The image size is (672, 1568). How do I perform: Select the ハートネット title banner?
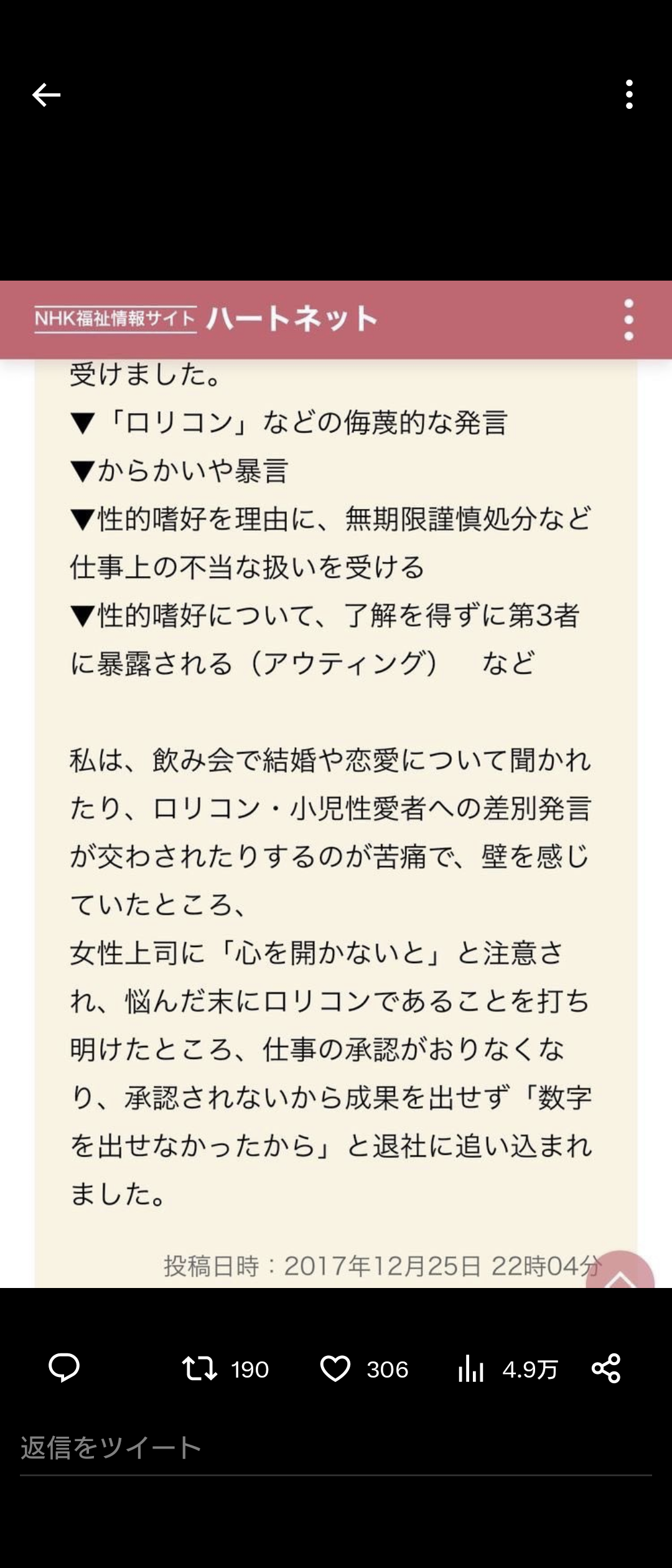(289, 320)
